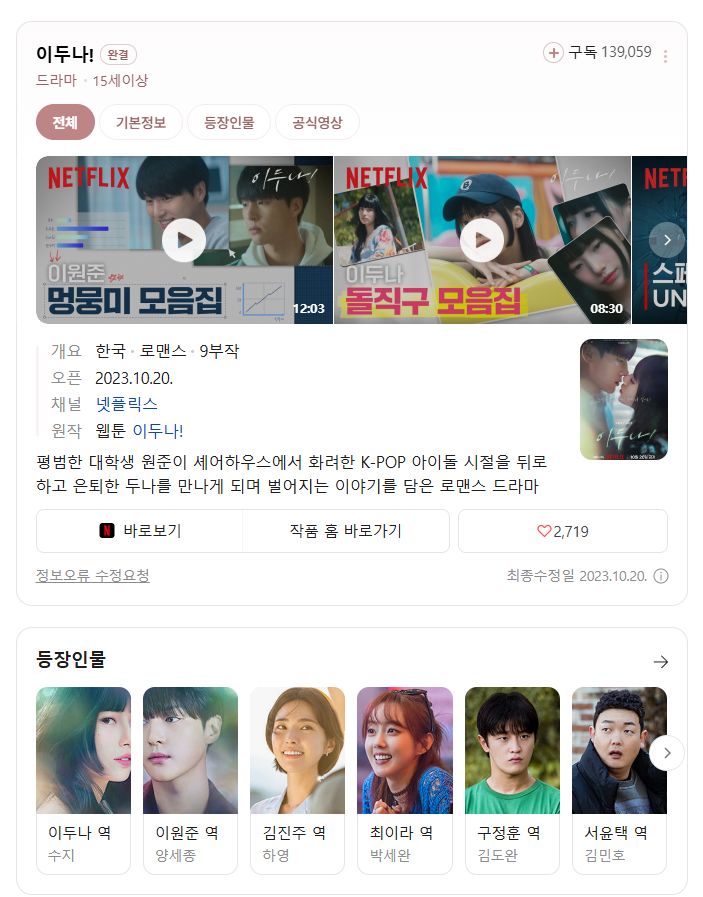Switch to the 공식영상 tab
This screenshot has height=897, width=703.
(317, 122)
